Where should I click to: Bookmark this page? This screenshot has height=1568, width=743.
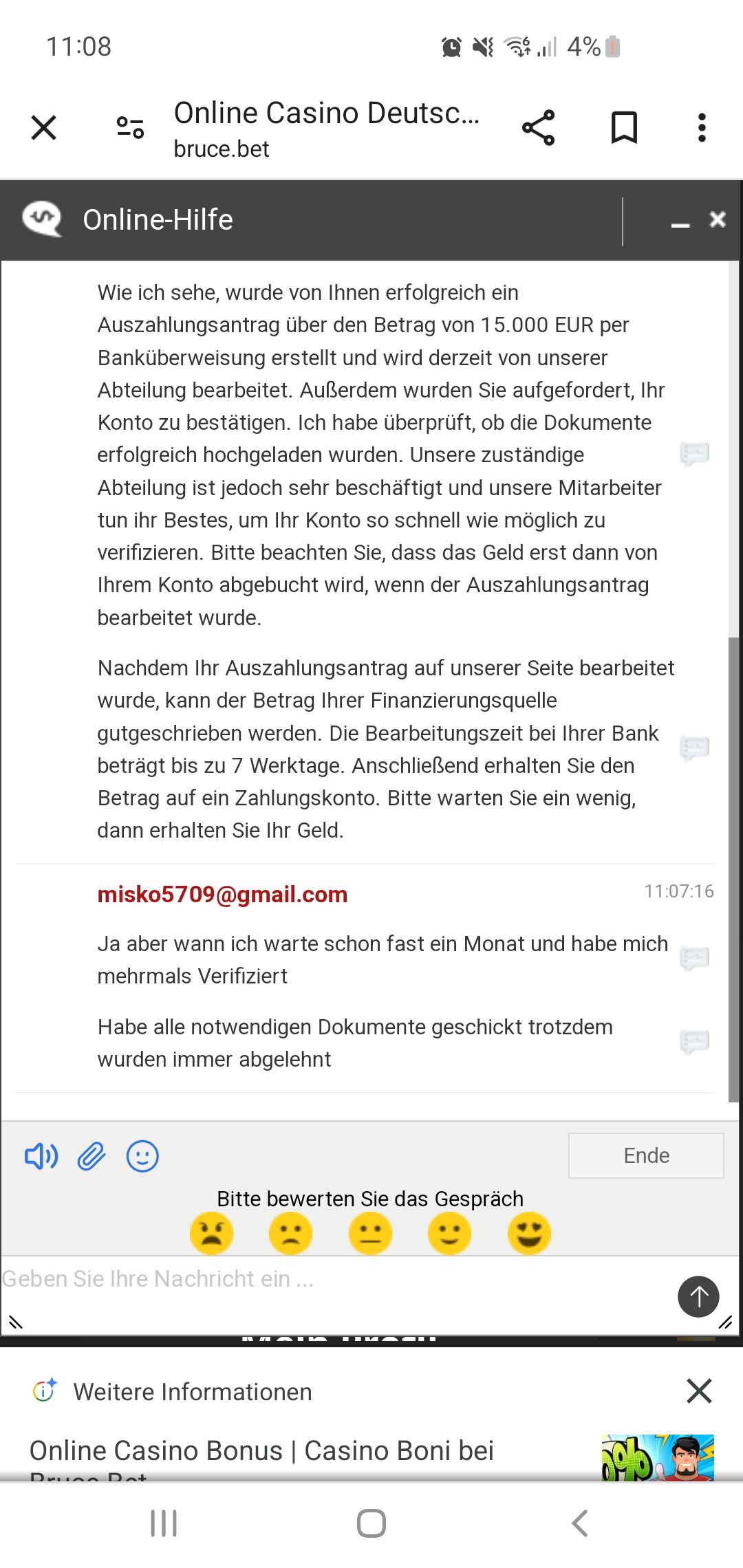(624, 128)
